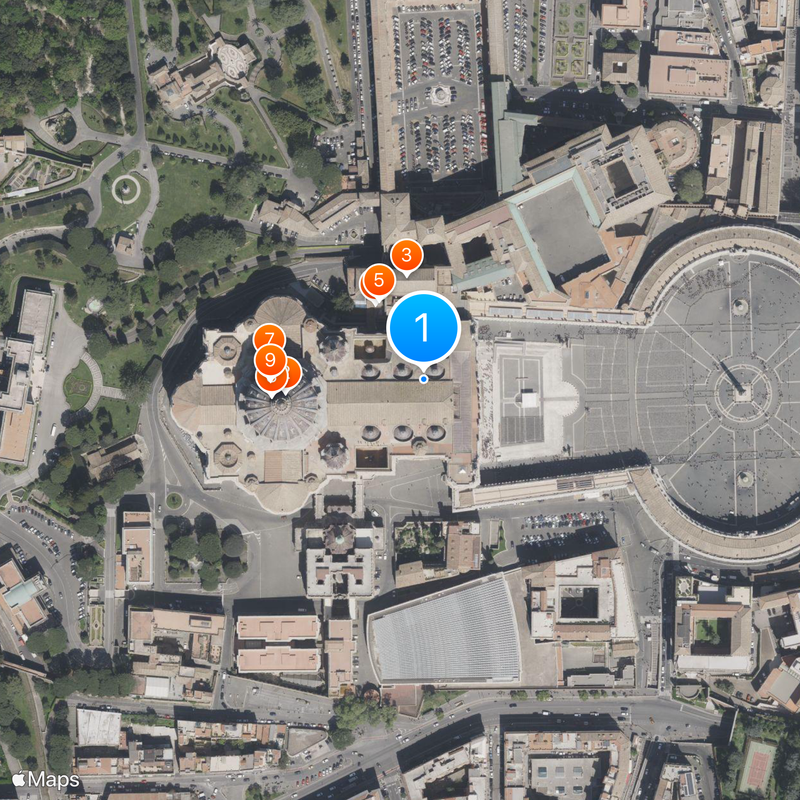Open the orange pin numbered 5
This screenshot has height=800, width=800.
tap(377, 279)
